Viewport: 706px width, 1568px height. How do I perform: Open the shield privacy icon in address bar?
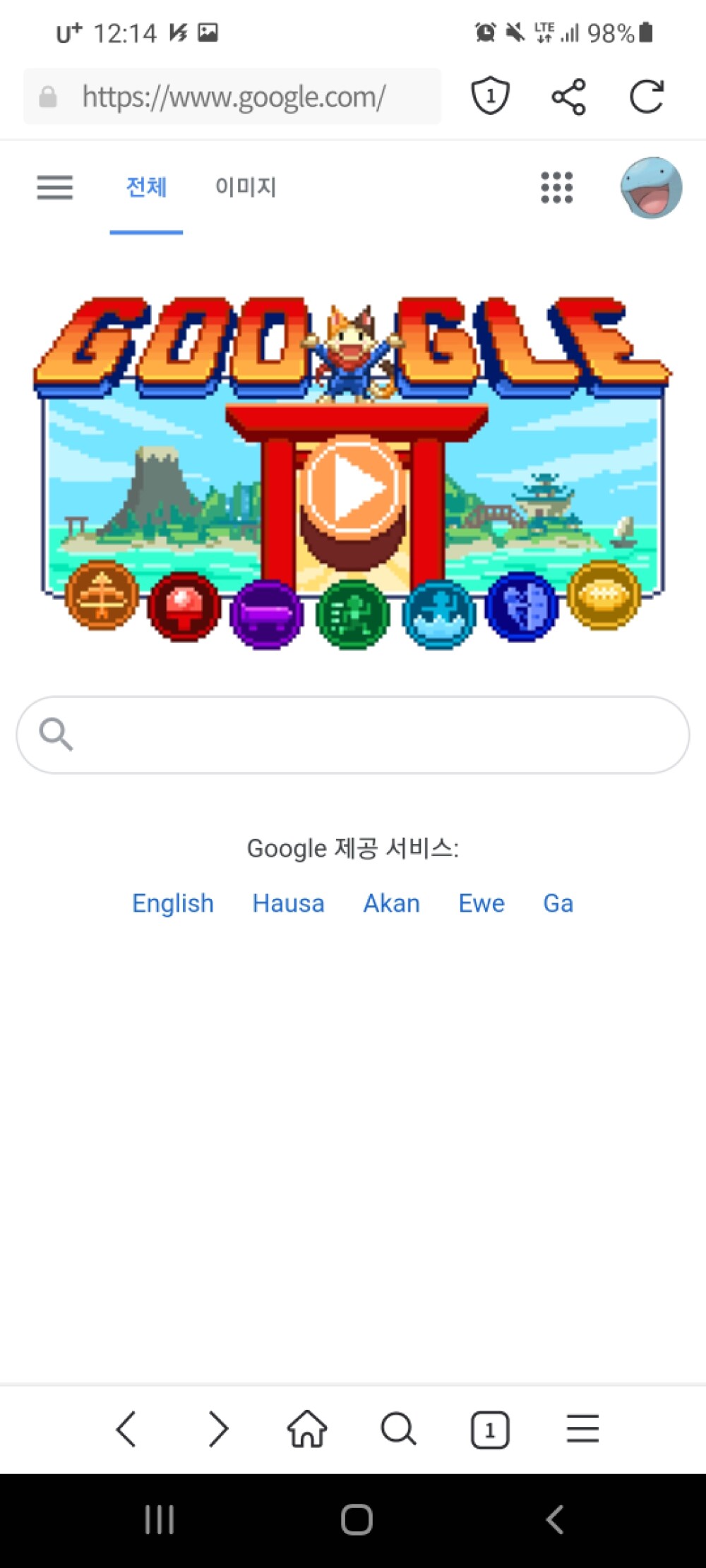pyautogui.click(x=490, y=96)
